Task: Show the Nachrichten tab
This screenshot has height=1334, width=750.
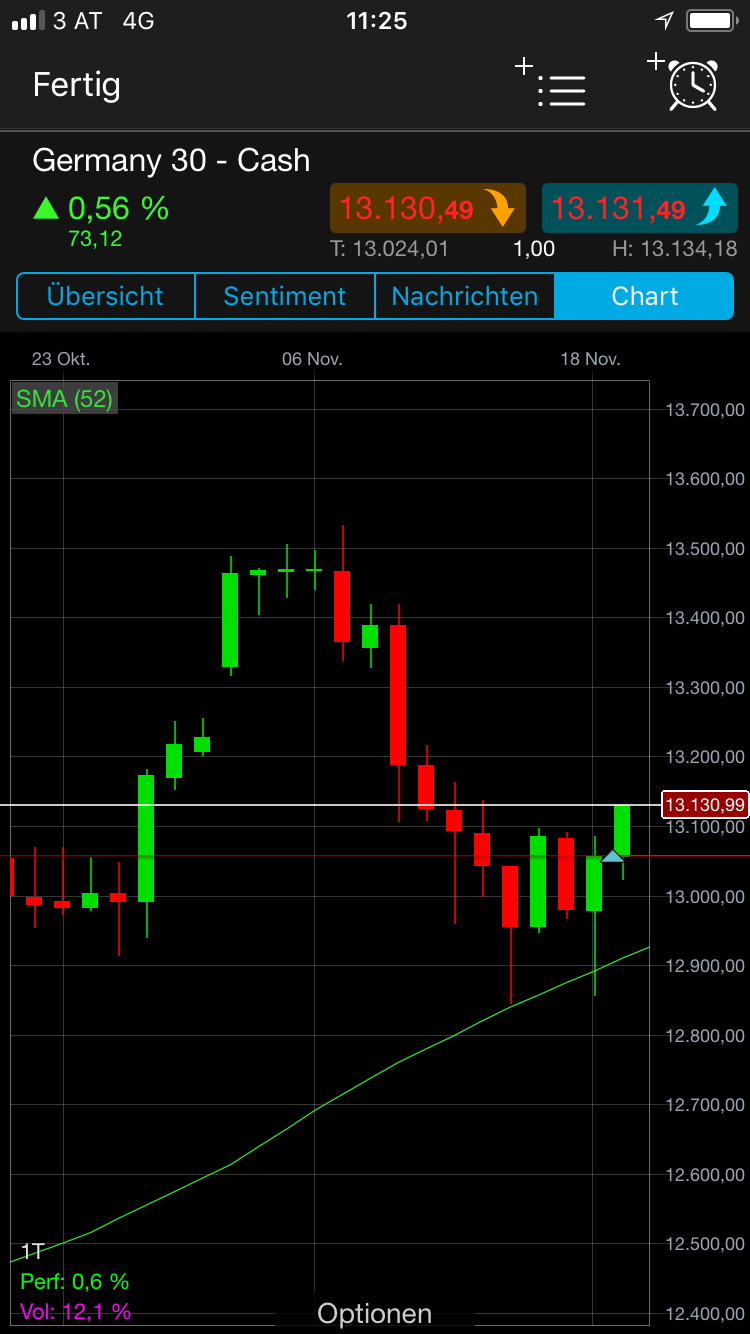Action: (x=464, y=297)
